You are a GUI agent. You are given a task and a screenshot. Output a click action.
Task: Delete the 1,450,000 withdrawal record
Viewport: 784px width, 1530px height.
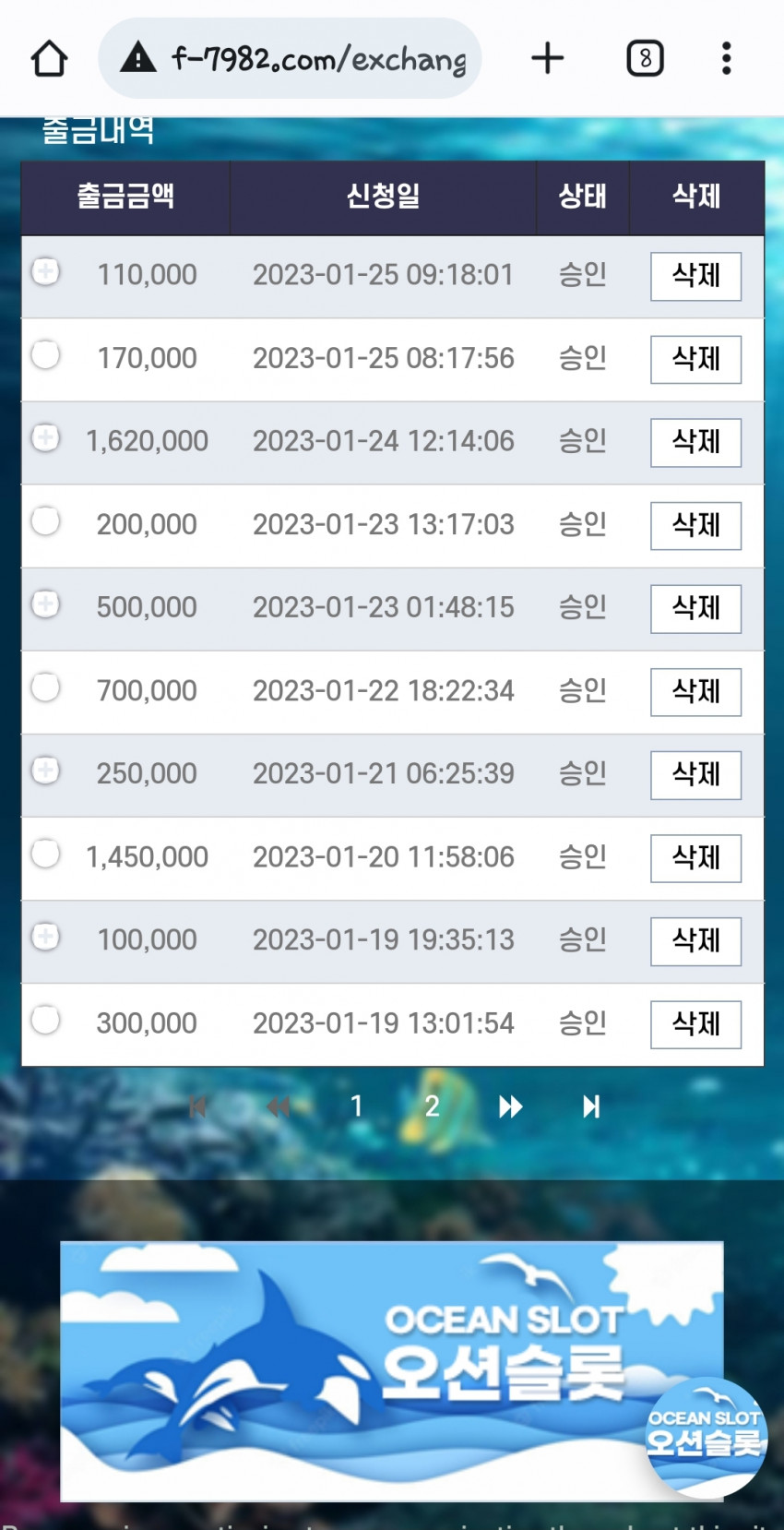pos(695,858)
